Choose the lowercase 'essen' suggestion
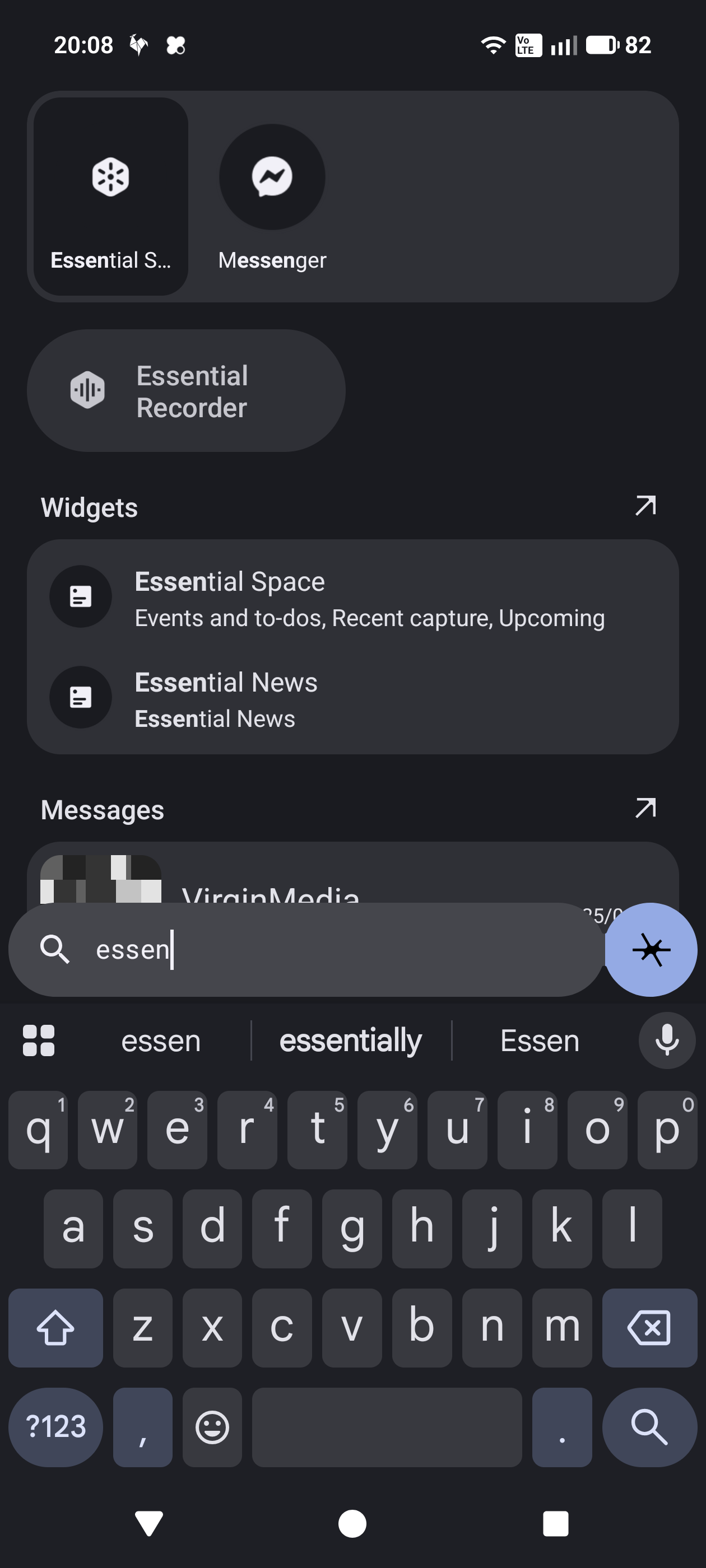706x1568 pixels. [x=161, y=1041]
